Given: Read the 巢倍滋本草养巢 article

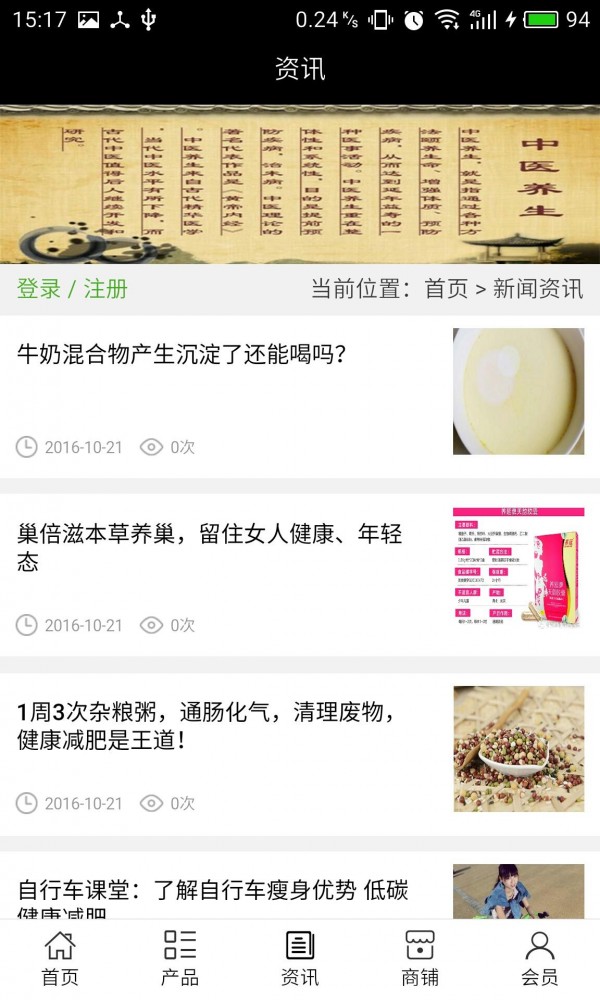Looking at the screenshot, I should [x=210, y=547].
